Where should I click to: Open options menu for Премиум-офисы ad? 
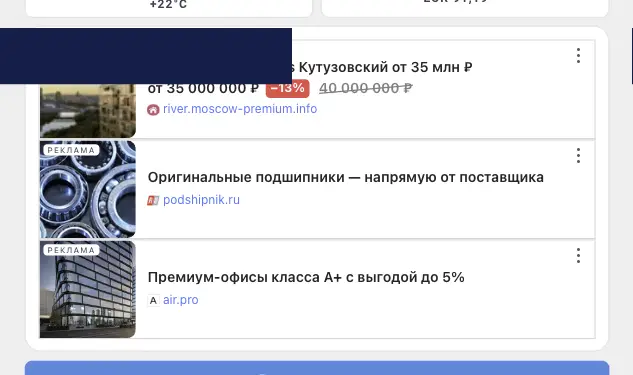[578, 256]
